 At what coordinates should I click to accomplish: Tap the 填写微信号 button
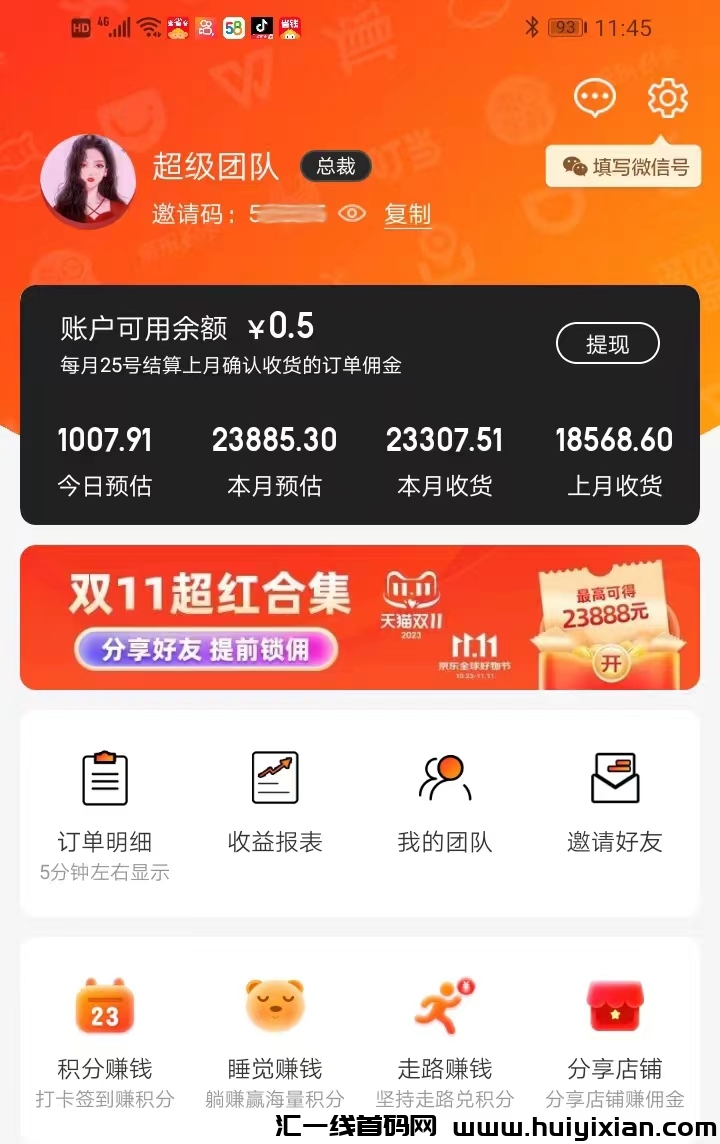pyautogui.click(x=625, y=166)
